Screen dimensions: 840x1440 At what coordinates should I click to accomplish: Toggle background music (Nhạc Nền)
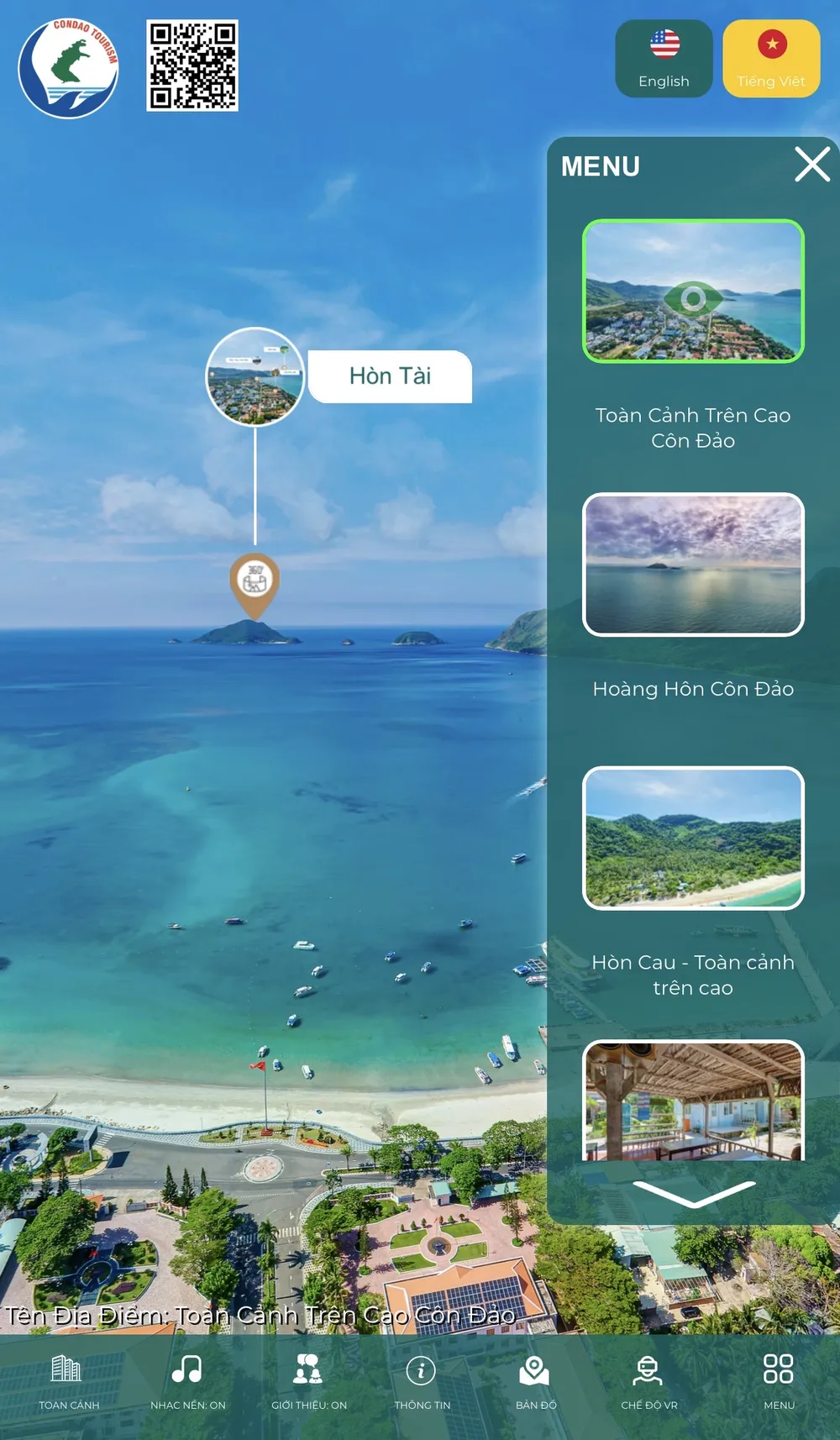point(187,1380)
